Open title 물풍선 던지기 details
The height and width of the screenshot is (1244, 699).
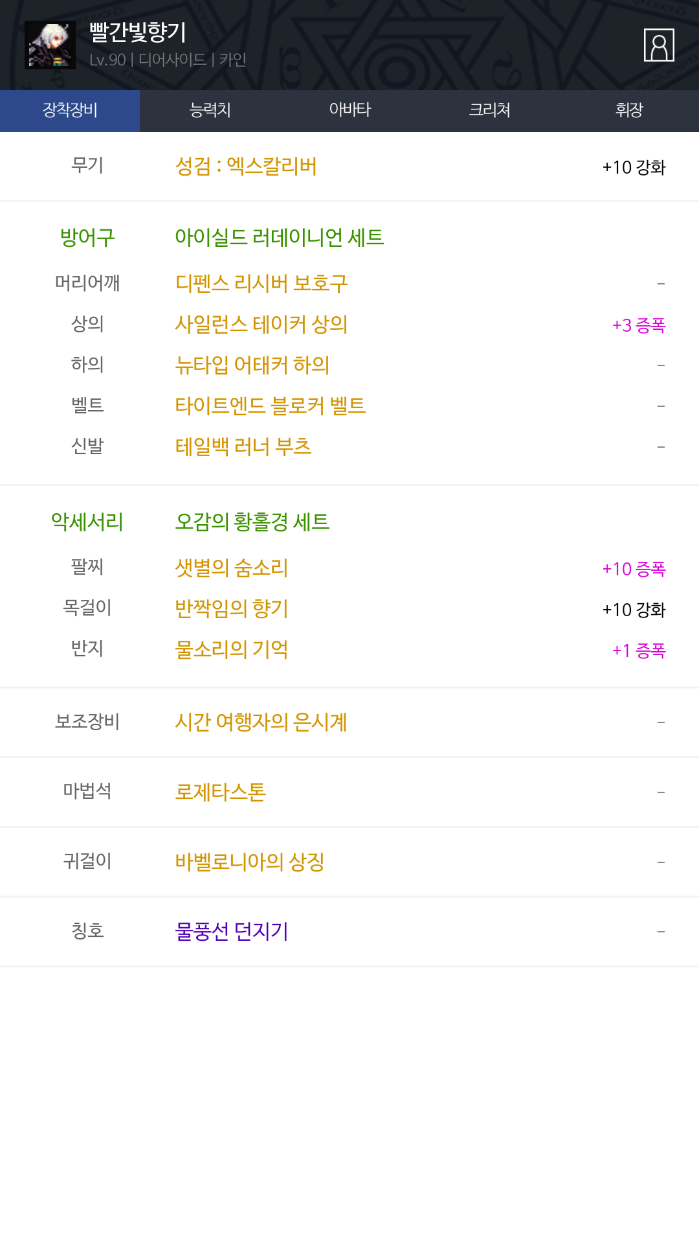point(232,932)
